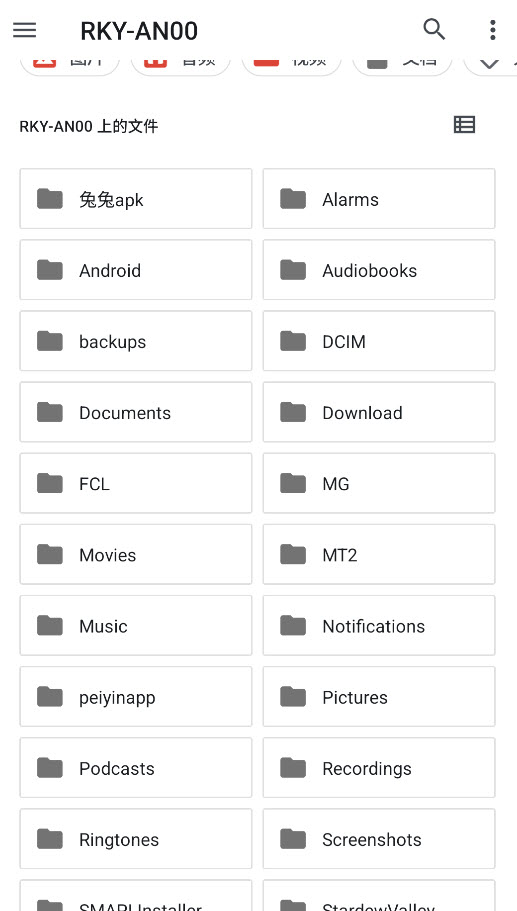The image size is (517, 911).
Task: Open the backups folder
Action: tap(136, 341)
